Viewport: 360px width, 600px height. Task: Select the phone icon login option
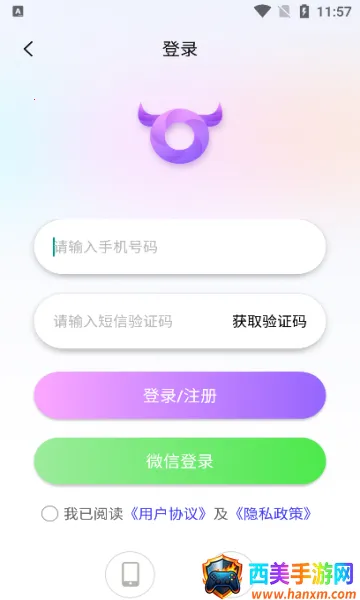pos(130,574)
